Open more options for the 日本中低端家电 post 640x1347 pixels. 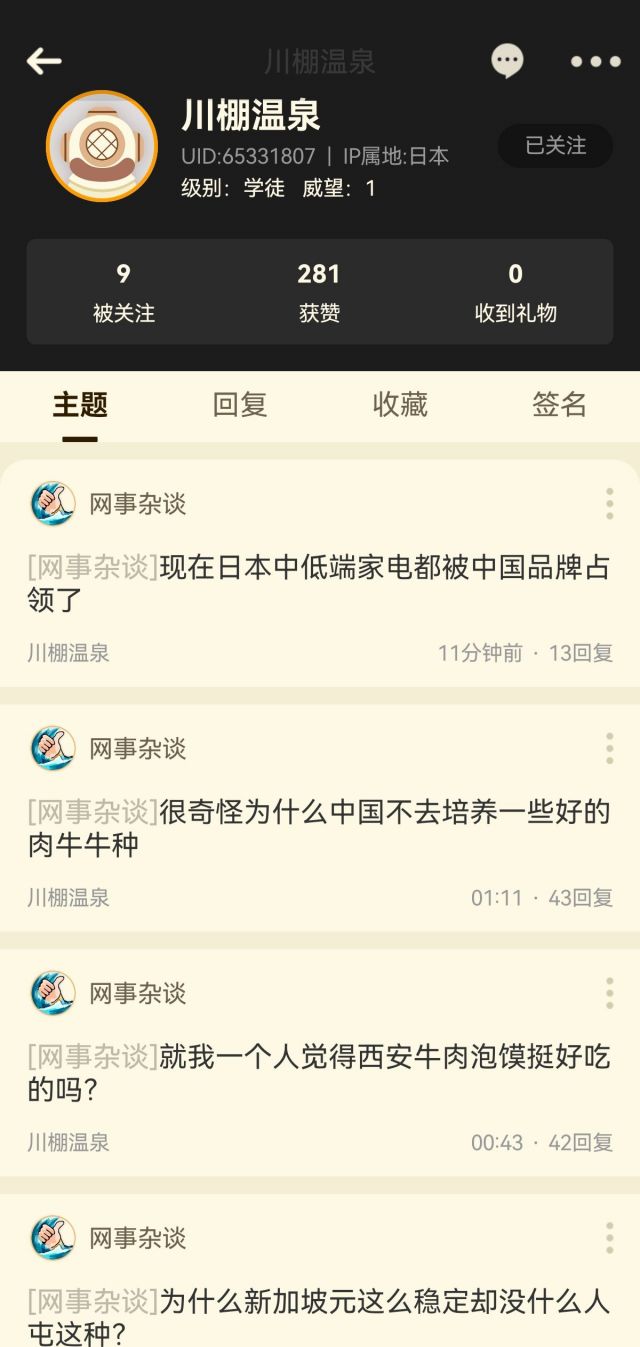pos(609,504)
